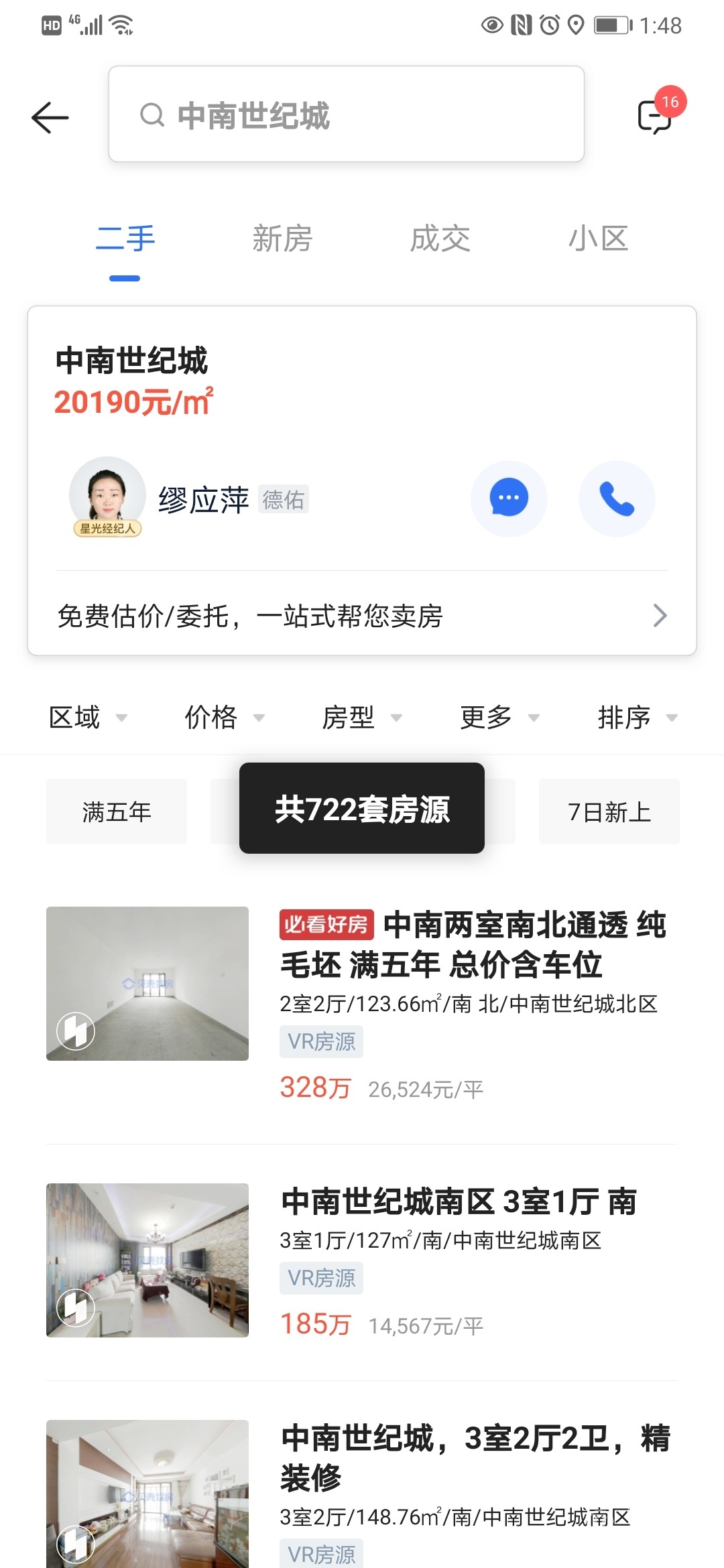Select the 二手 tab
Screen dimensions: 724x1568
pyautogui.click(x=125, y=239)
